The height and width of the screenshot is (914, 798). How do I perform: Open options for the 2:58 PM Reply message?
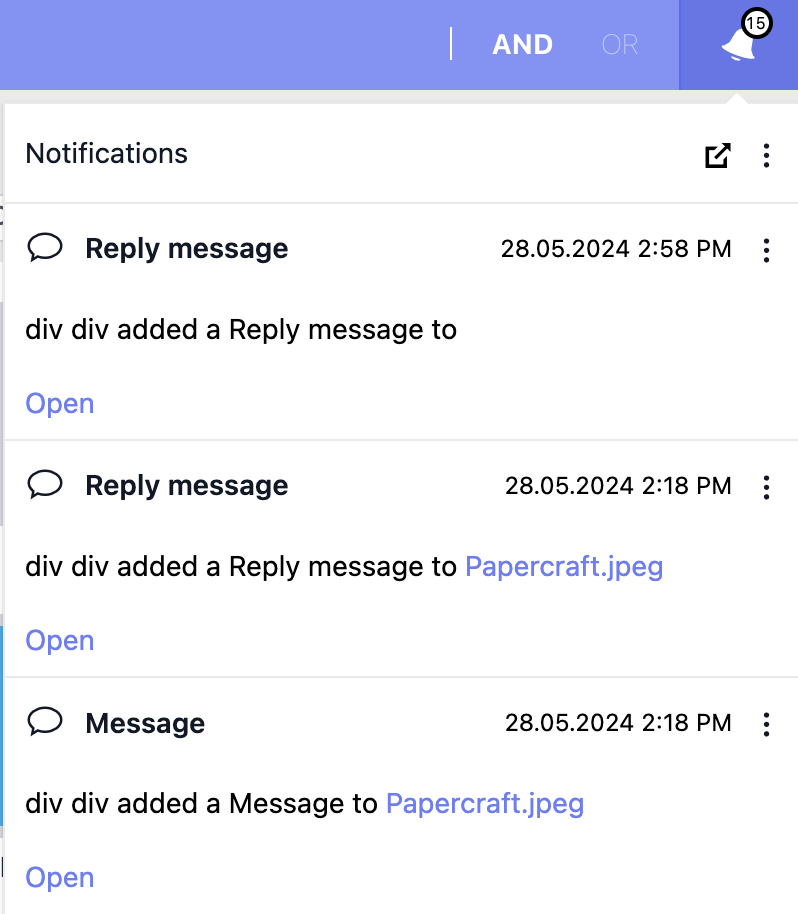pos(766,249)
